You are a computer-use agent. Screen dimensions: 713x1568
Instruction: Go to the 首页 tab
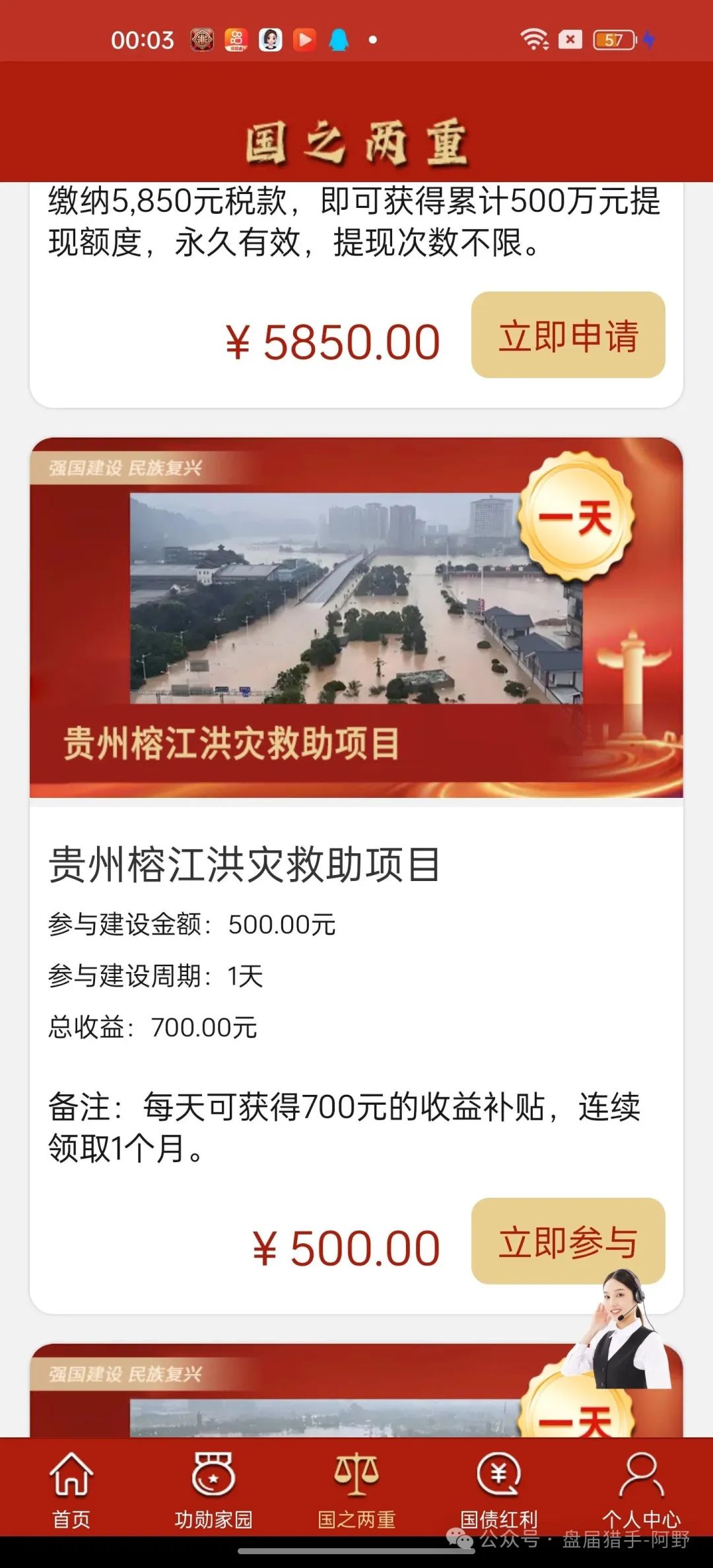tap(71, 1489)
